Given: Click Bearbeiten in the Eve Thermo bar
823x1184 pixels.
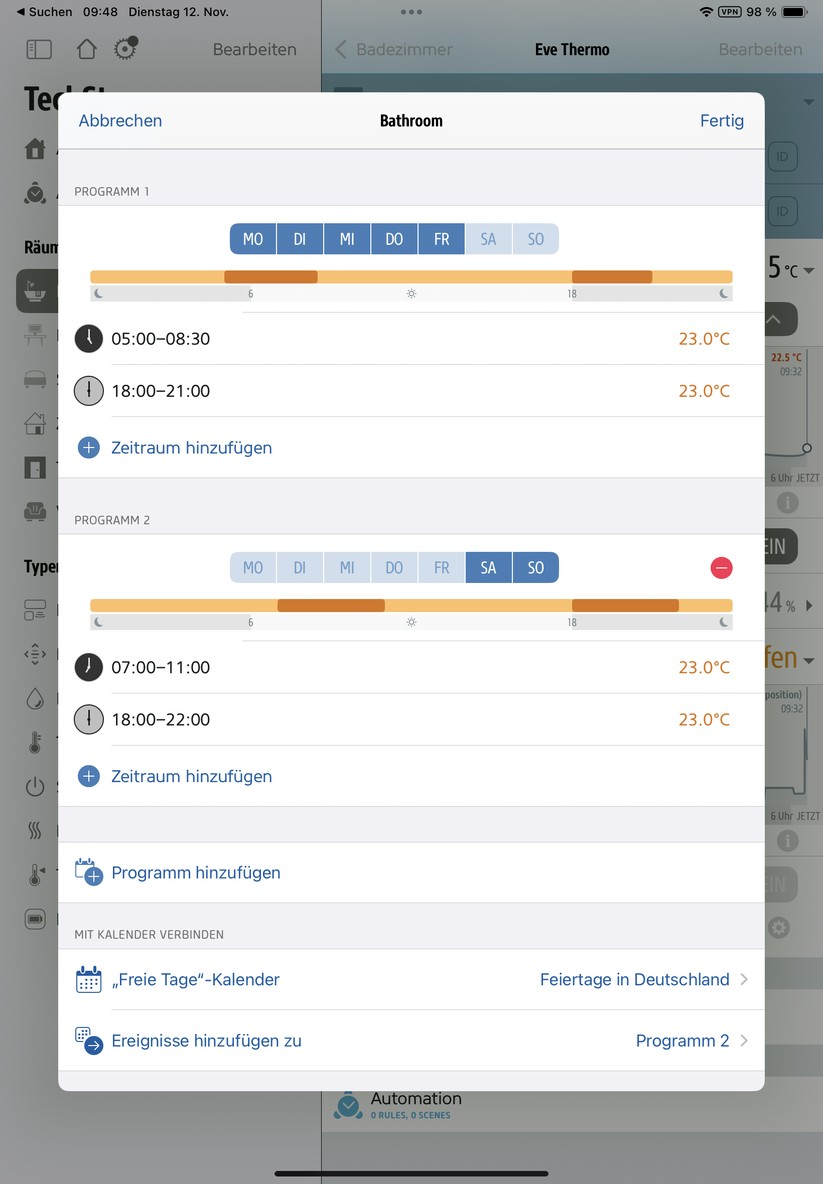Looking at the screenshot, I should pos(761,49).
